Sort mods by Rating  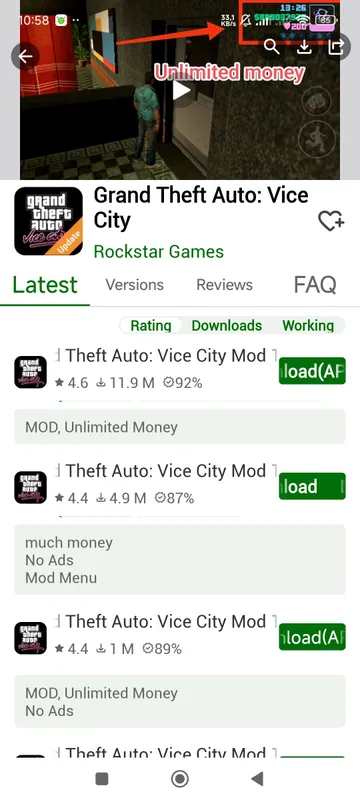click(x=151, y=326)
